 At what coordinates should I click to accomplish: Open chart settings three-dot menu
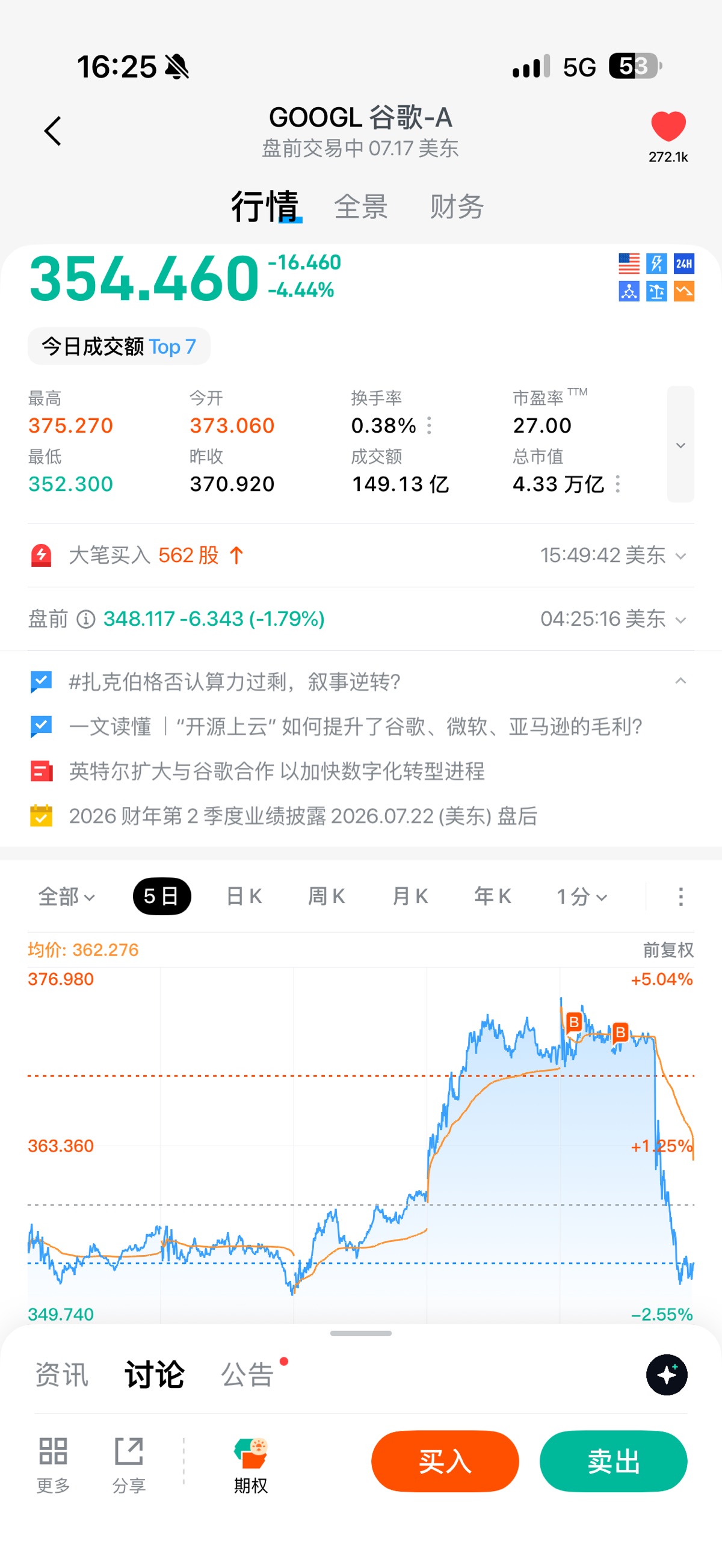click(680, 897)
